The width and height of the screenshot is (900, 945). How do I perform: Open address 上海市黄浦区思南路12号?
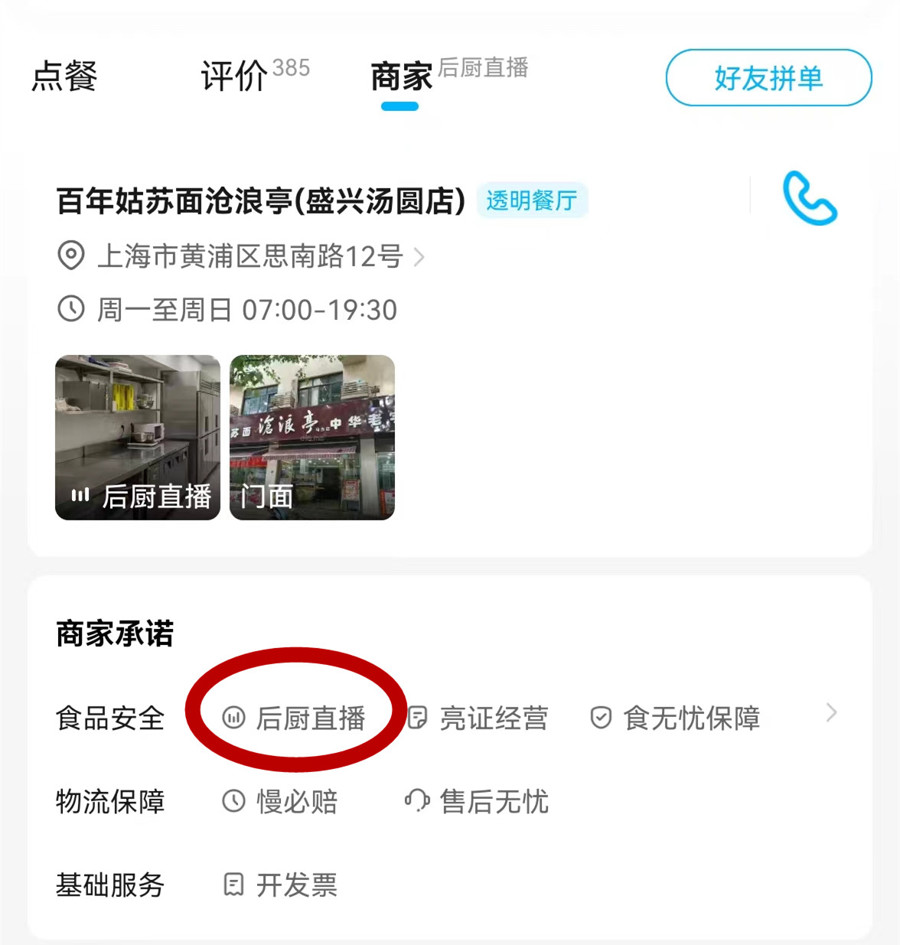pos(250,257)
